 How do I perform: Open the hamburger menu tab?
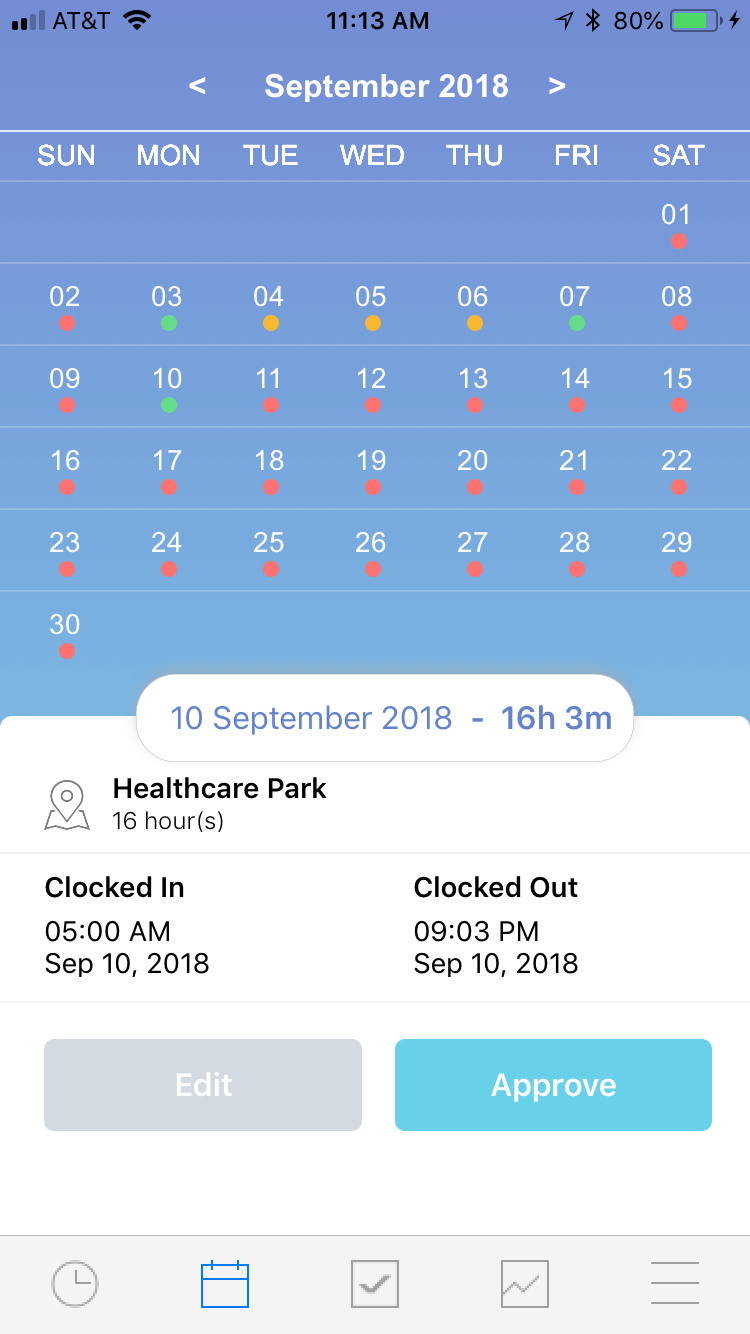pos(675,1284)
